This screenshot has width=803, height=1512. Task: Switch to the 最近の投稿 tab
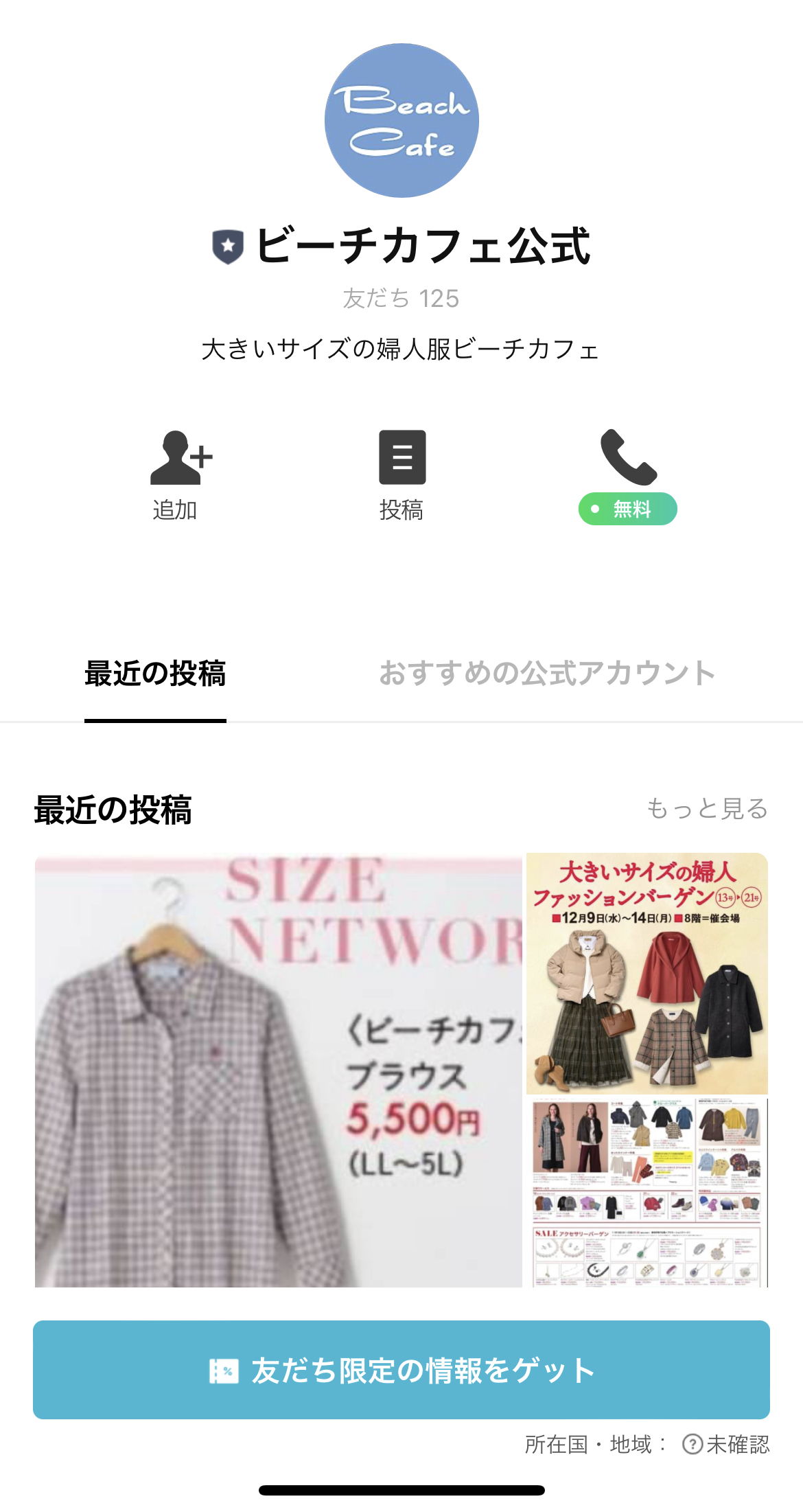coord(155,674)
